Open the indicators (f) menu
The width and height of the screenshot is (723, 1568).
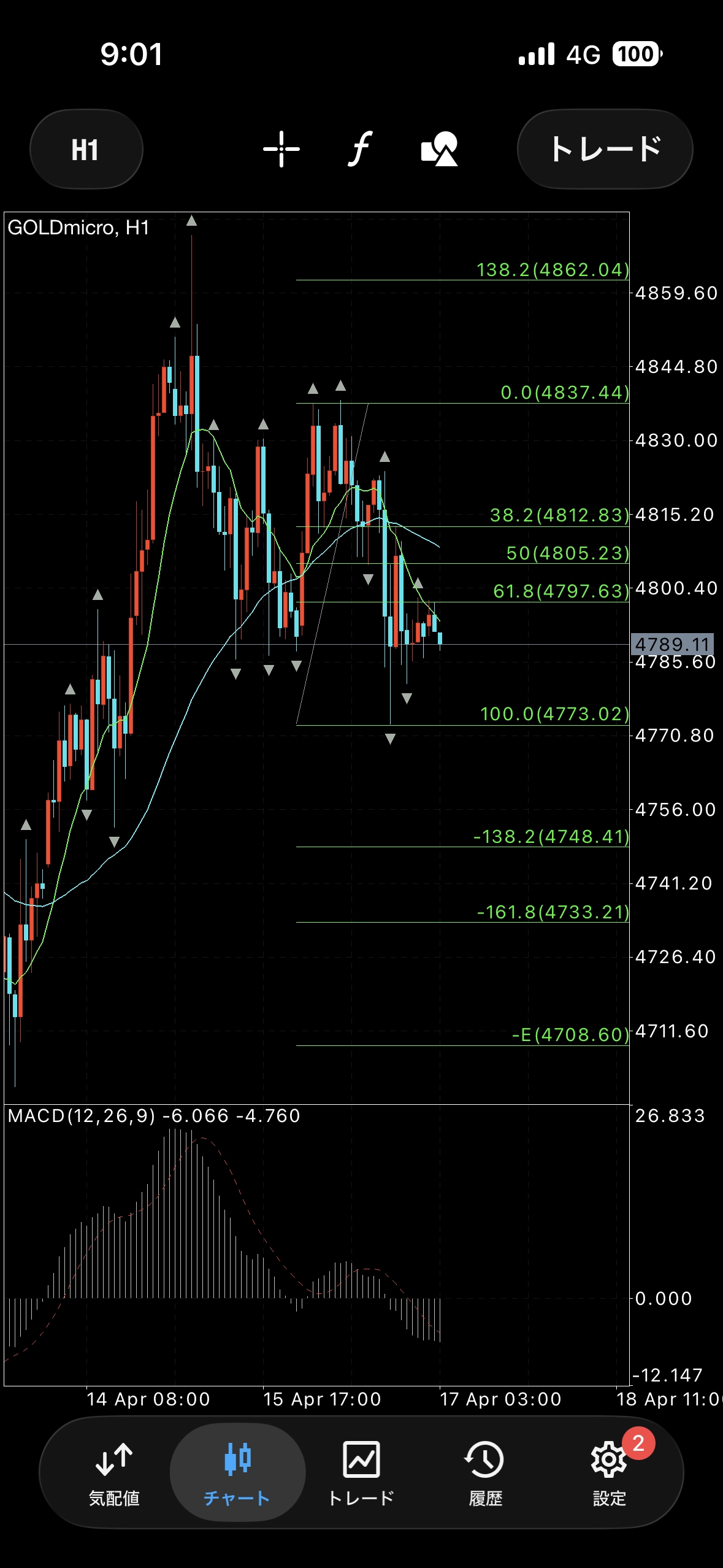(361, 149)
